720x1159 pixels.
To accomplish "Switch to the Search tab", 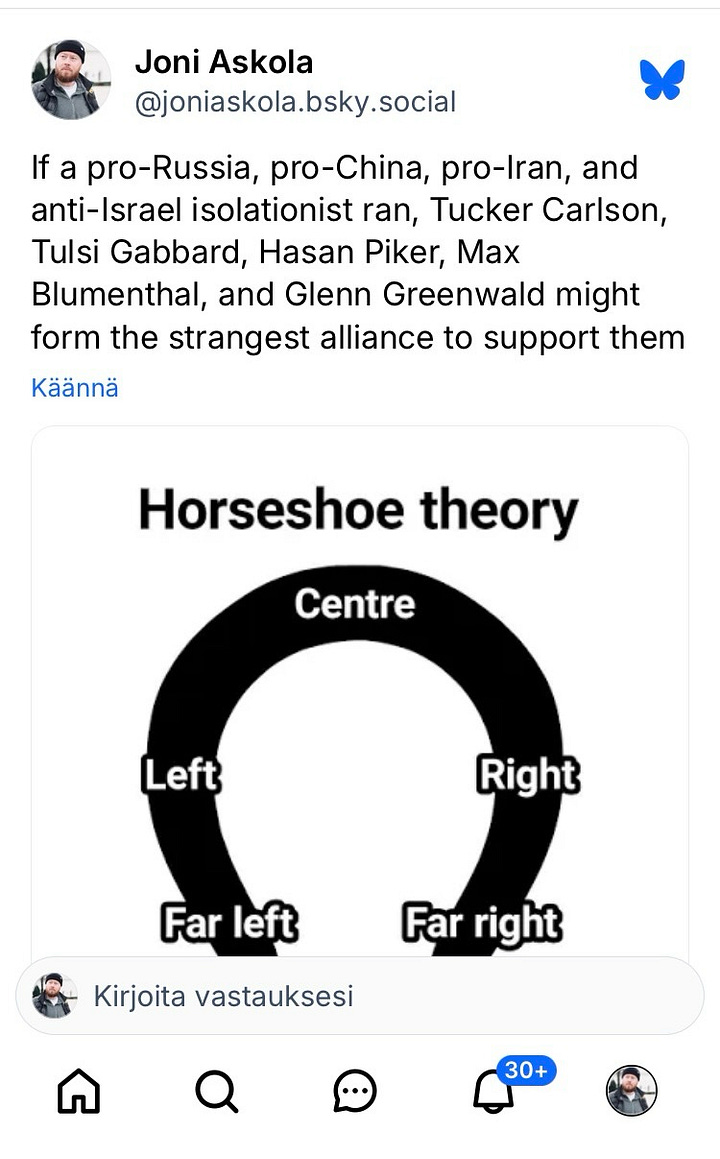I will (216, 1091).
